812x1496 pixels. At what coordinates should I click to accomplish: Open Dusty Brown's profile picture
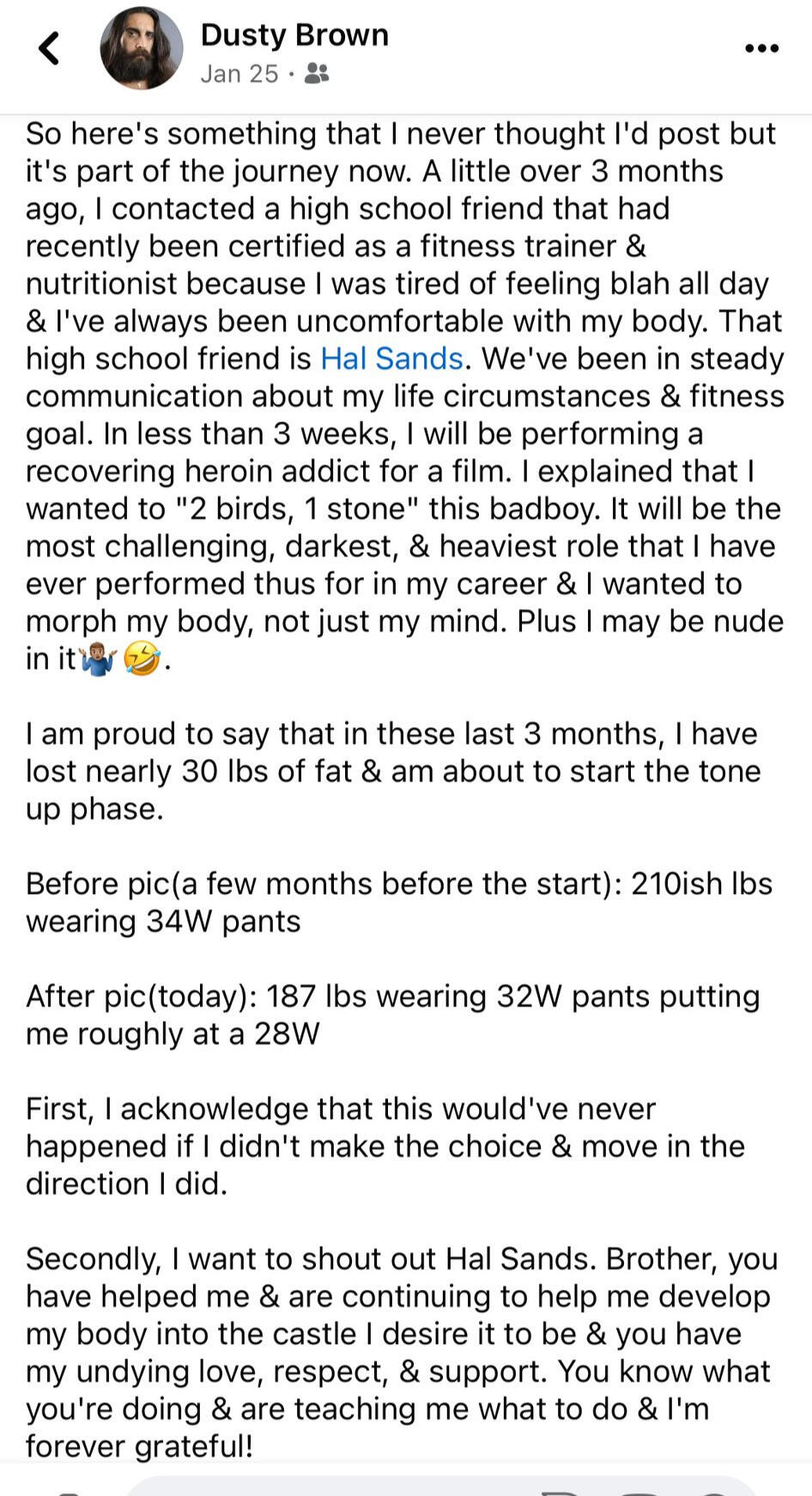pyautogui.click(x=142, y=49)
